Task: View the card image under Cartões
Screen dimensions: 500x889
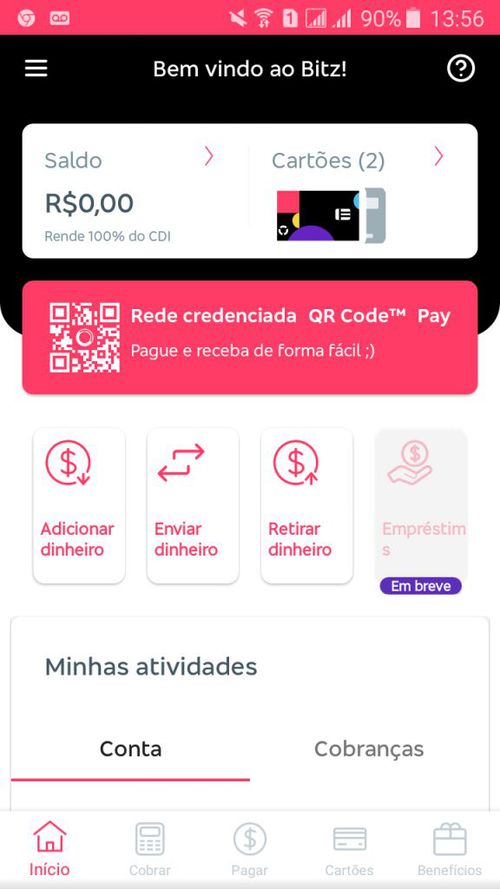Action: (x=331, y=216)
